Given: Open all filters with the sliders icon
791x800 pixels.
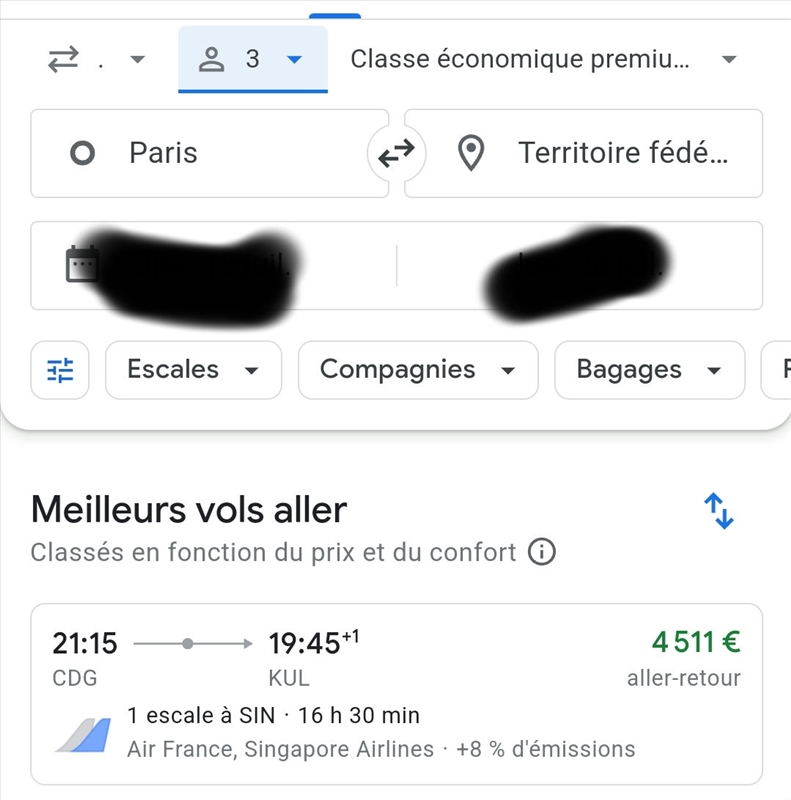Looking at the screenshot, I should [59, 370].
